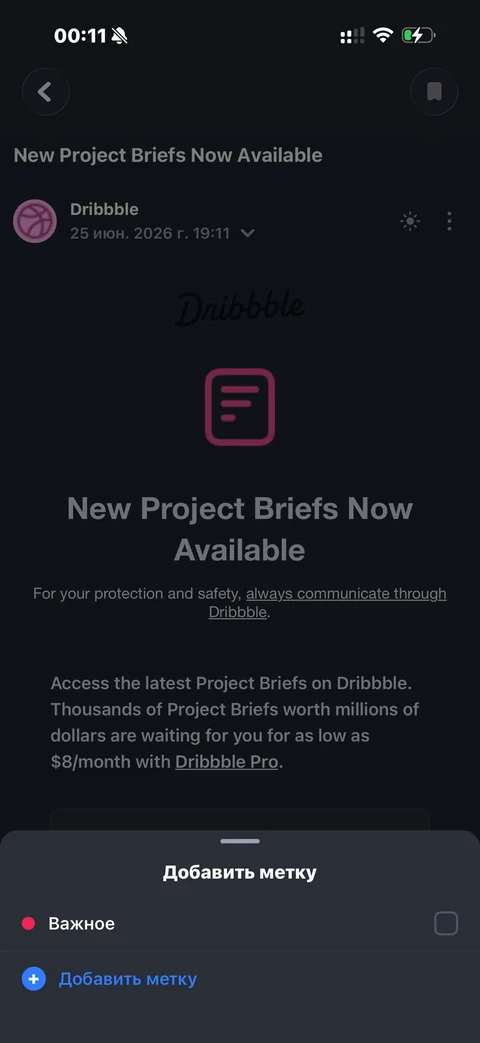Expand sender details chevron near date
Image resolution: width=480 pixels, height=1043 pixels.
coord(247,233)
